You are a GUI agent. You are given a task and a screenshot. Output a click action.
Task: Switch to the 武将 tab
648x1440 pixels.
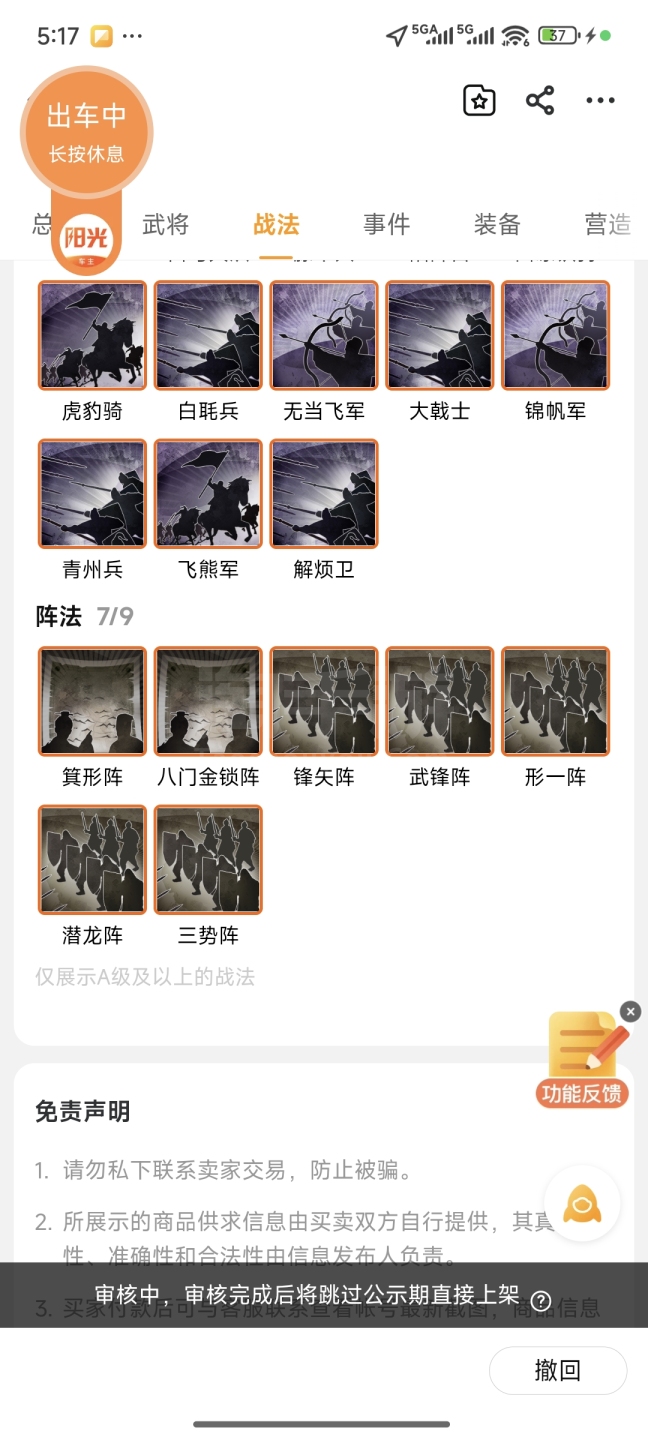pos(166,225)
